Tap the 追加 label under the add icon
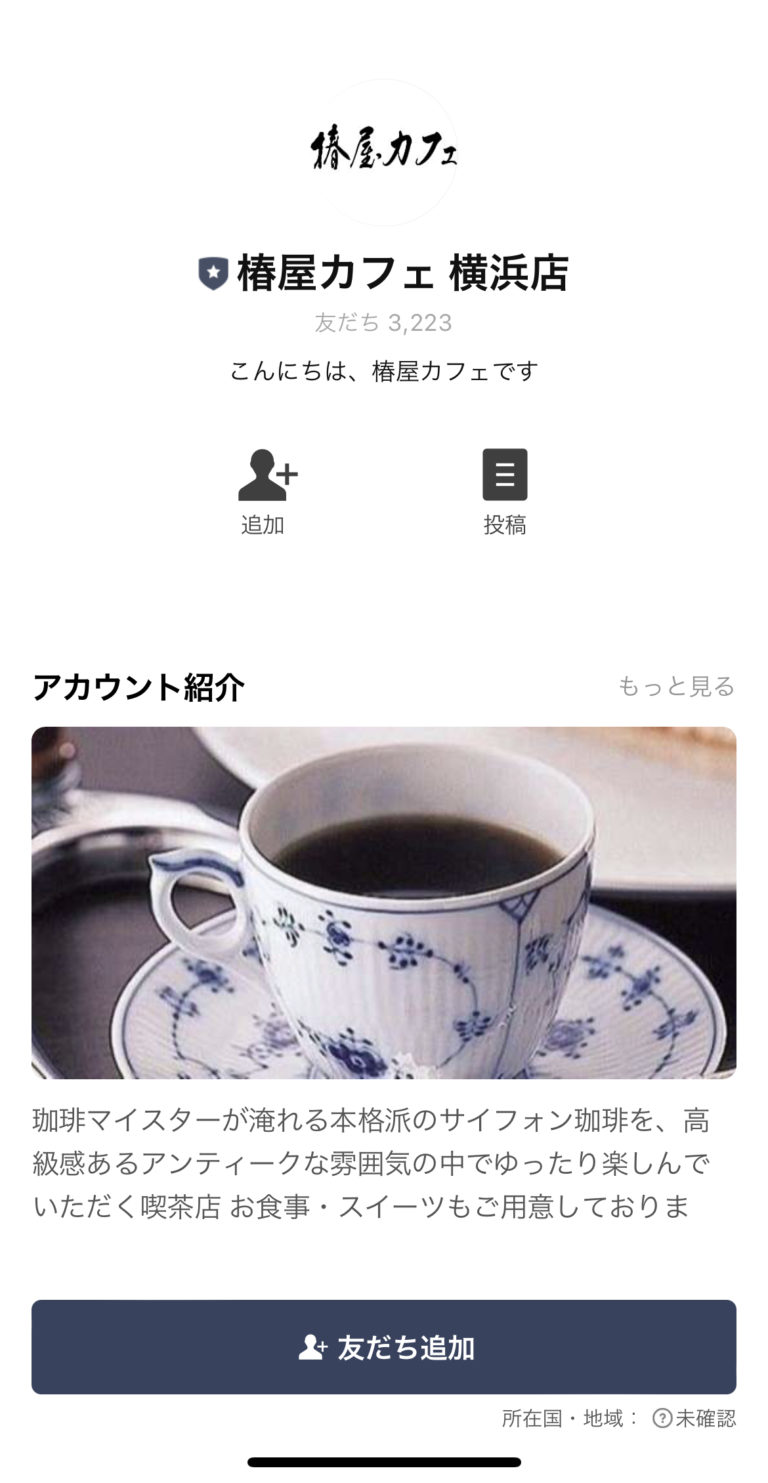 click(263, 524)
